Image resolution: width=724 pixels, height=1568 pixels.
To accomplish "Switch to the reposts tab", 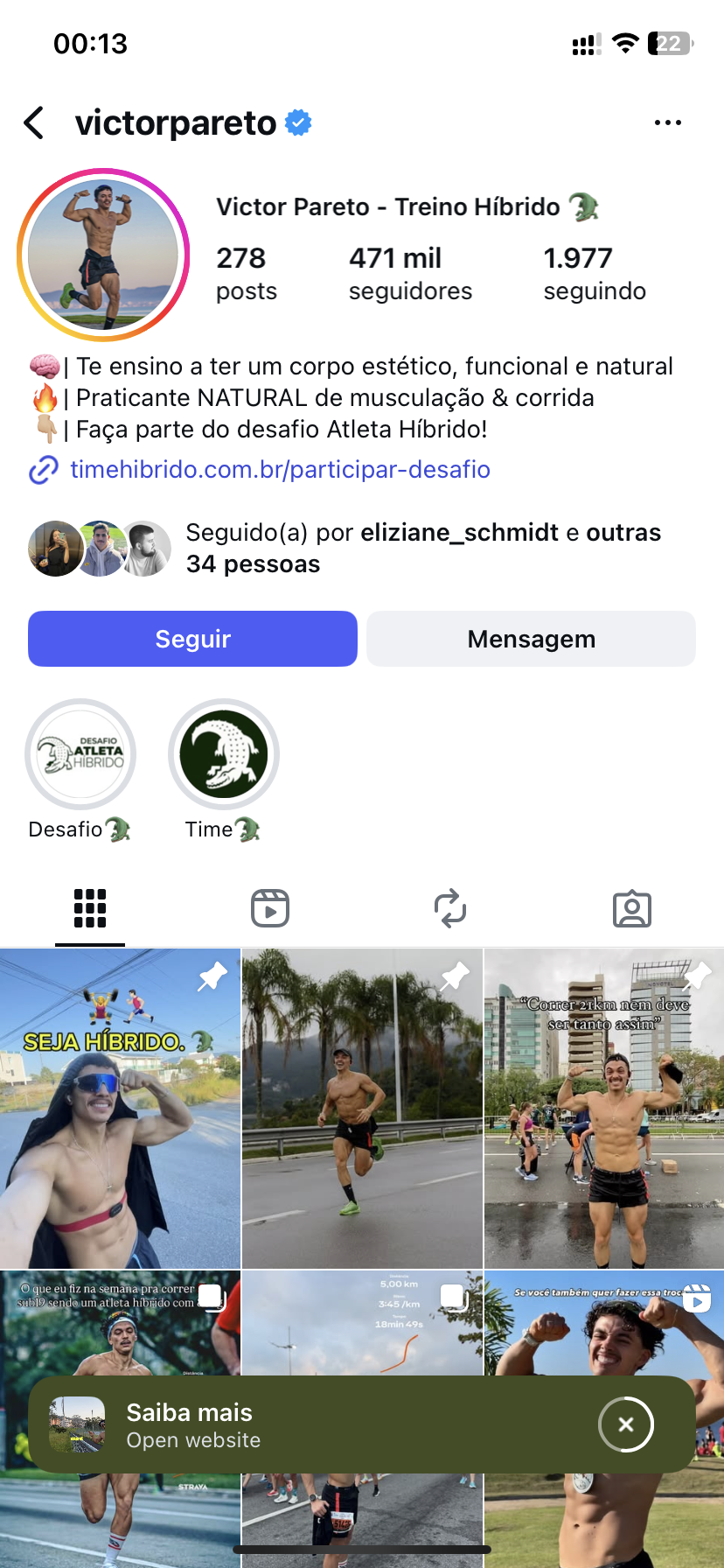I will (450, 908).
